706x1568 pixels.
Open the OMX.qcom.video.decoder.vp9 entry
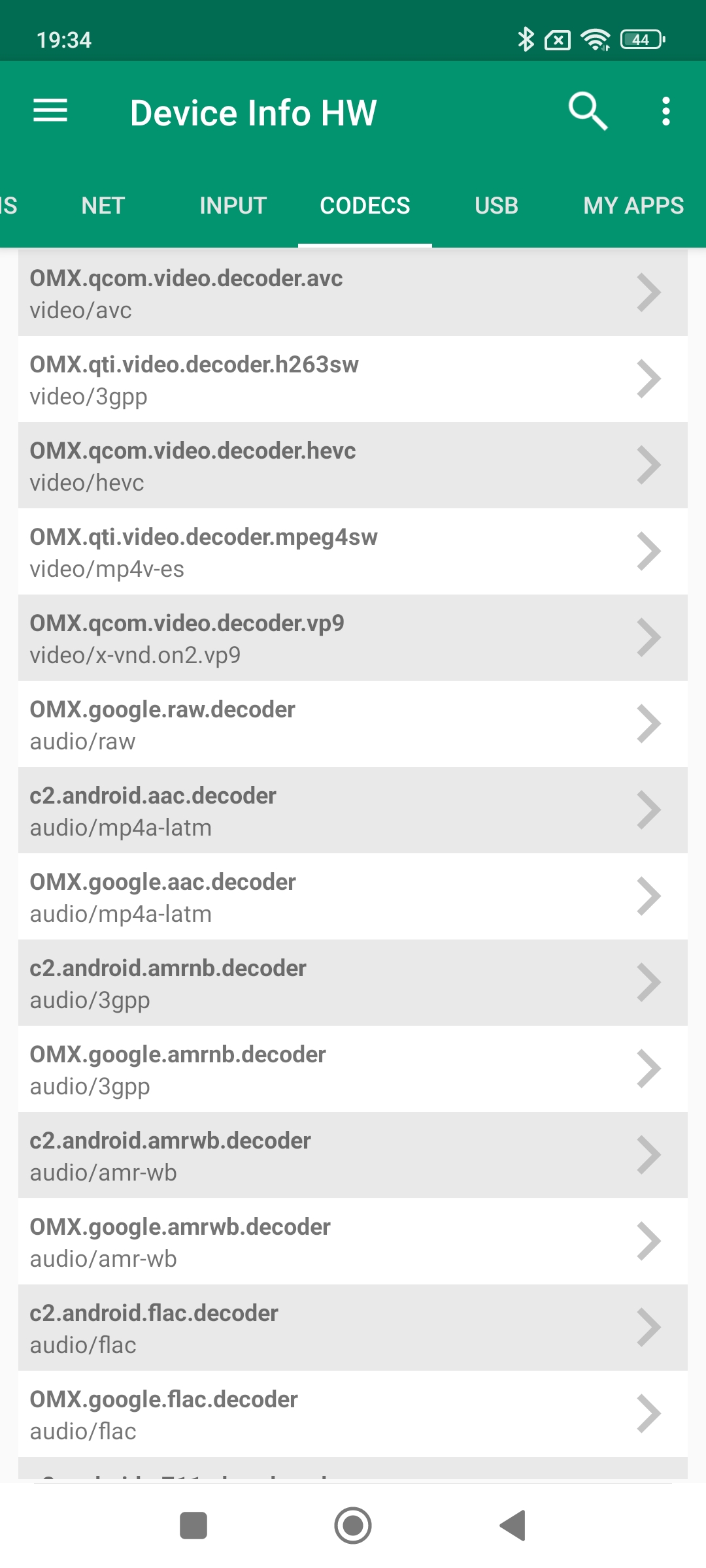coord(353,638)
